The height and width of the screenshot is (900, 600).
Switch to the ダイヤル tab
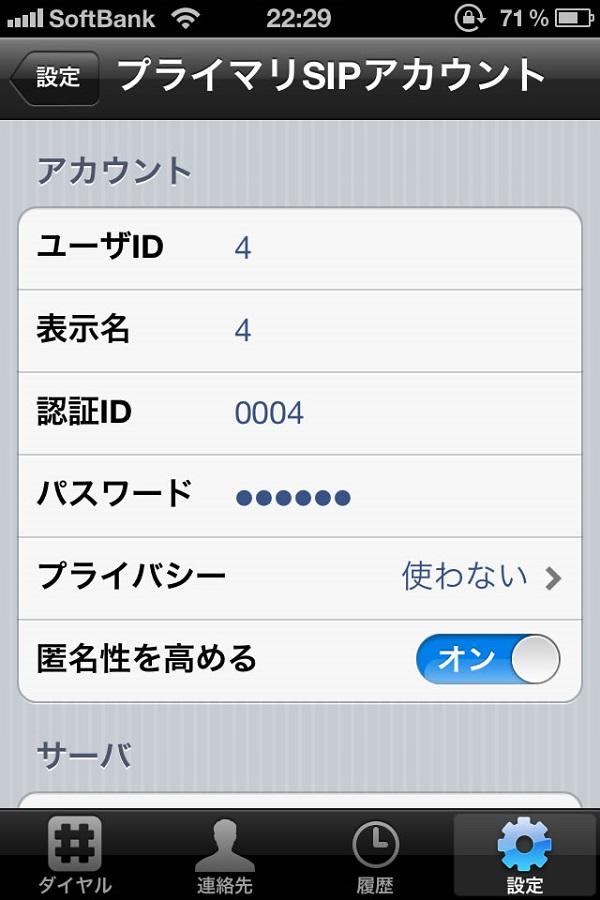[x=75, y=855]
